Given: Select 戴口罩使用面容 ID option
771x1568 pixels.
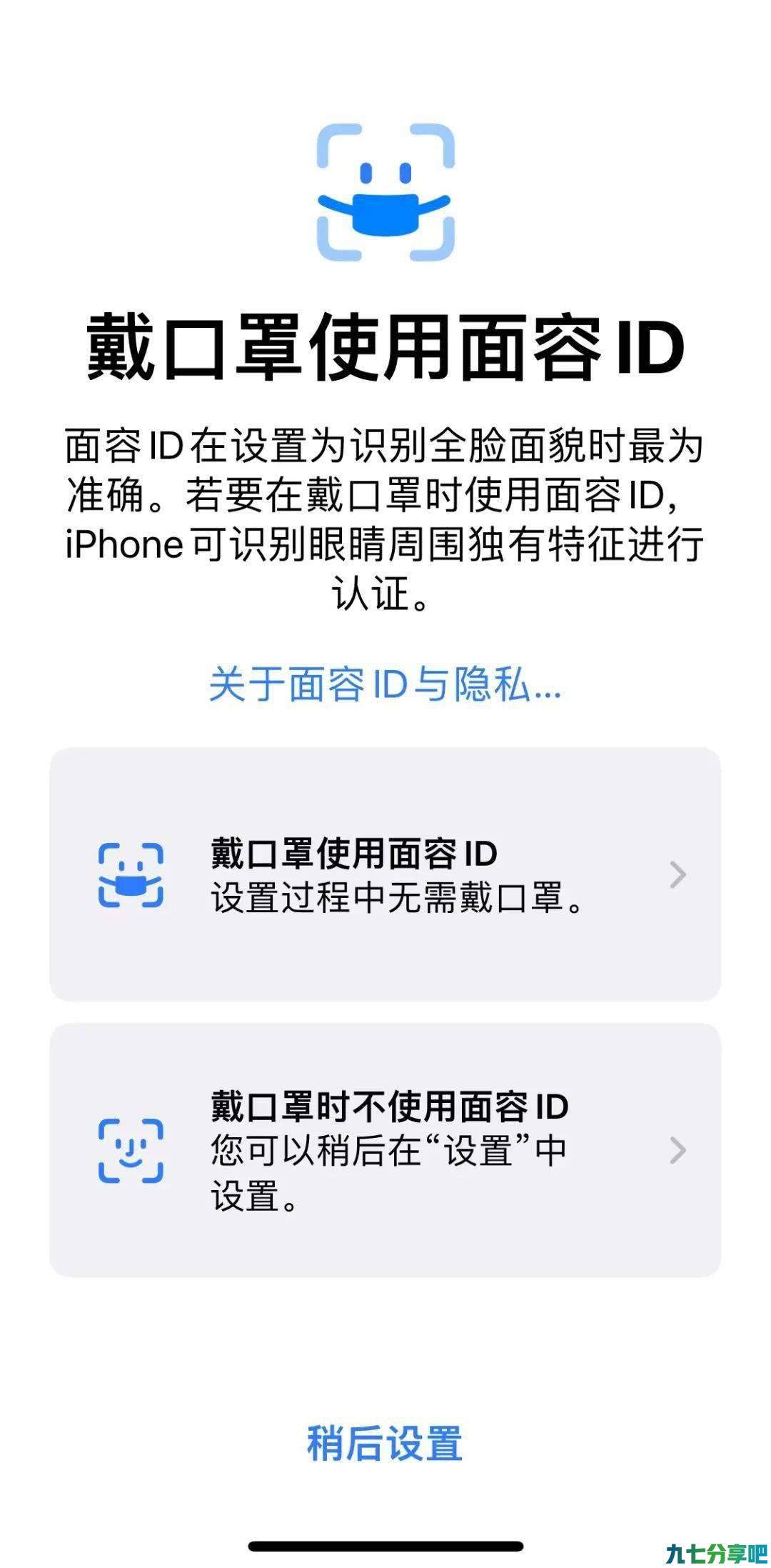Looking at the screenshot, I should click(385, 874).
